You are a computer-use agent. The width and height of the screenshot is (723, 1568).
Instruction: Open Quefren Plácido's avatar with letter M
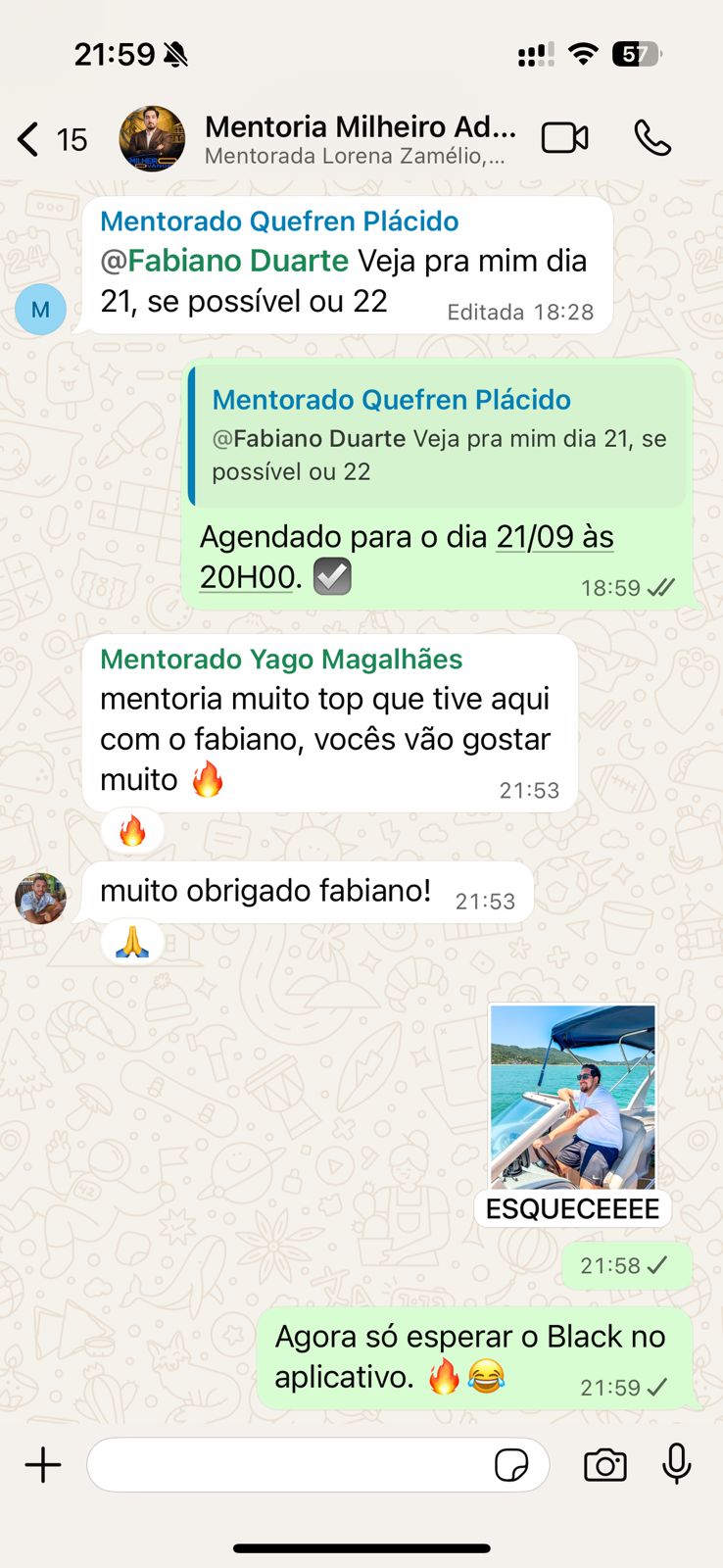point(40,310)
